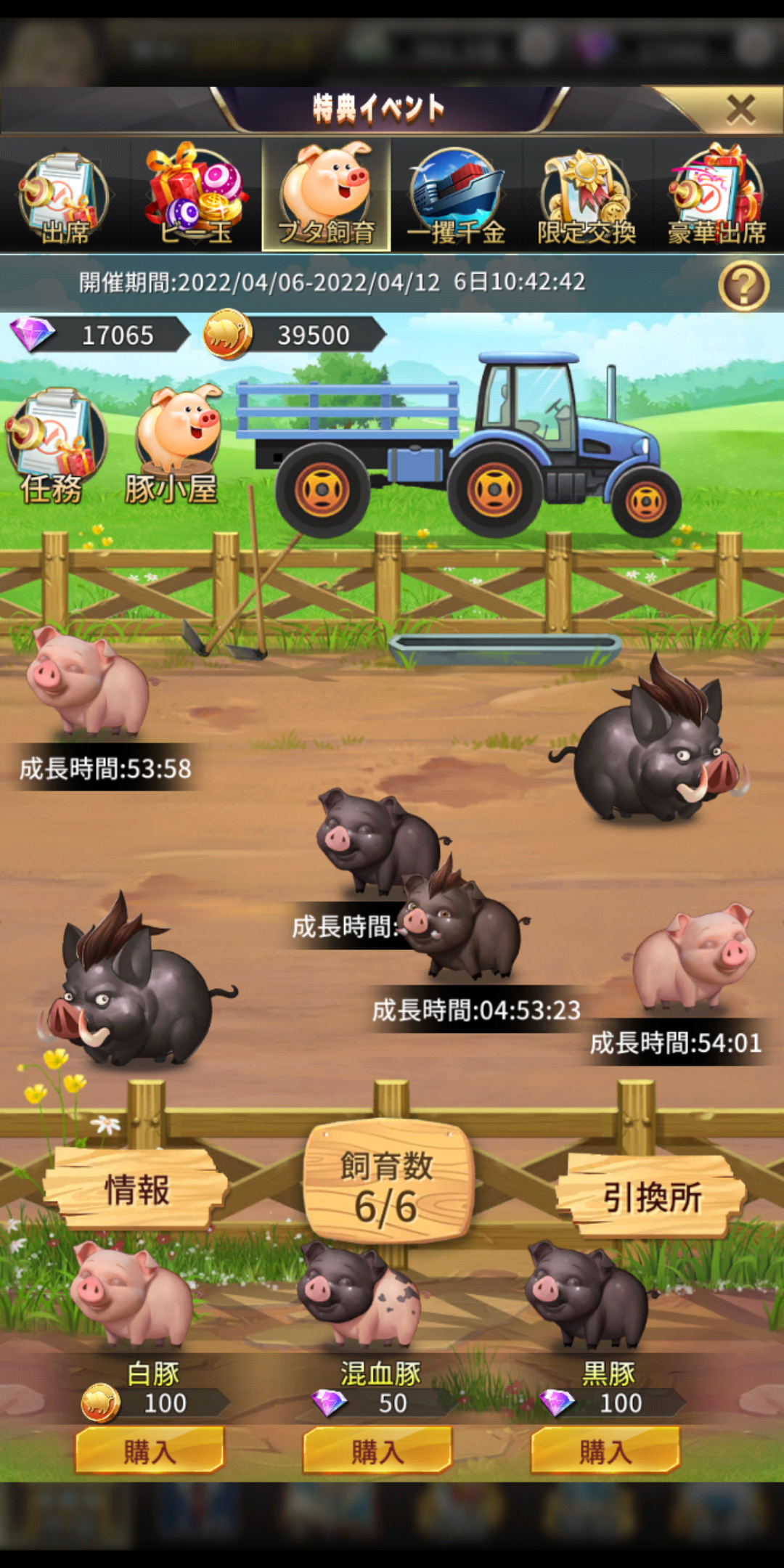Tap the pig with growth time 53:58
This screenshot has height=1568, width=784.
89,682
